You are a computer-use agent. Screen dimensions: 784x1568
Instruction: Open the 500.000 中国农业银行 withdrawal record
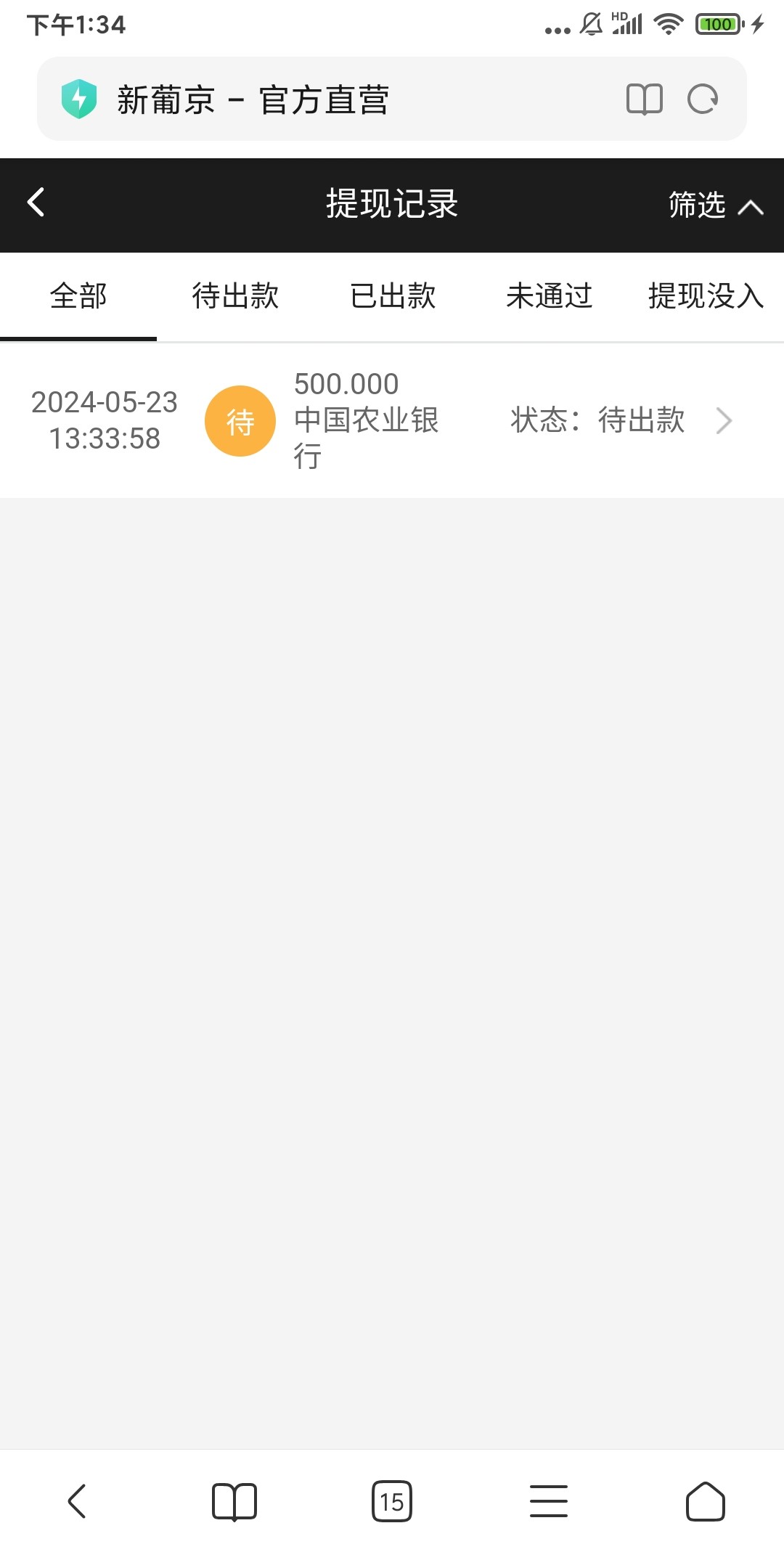click(392, 420)
